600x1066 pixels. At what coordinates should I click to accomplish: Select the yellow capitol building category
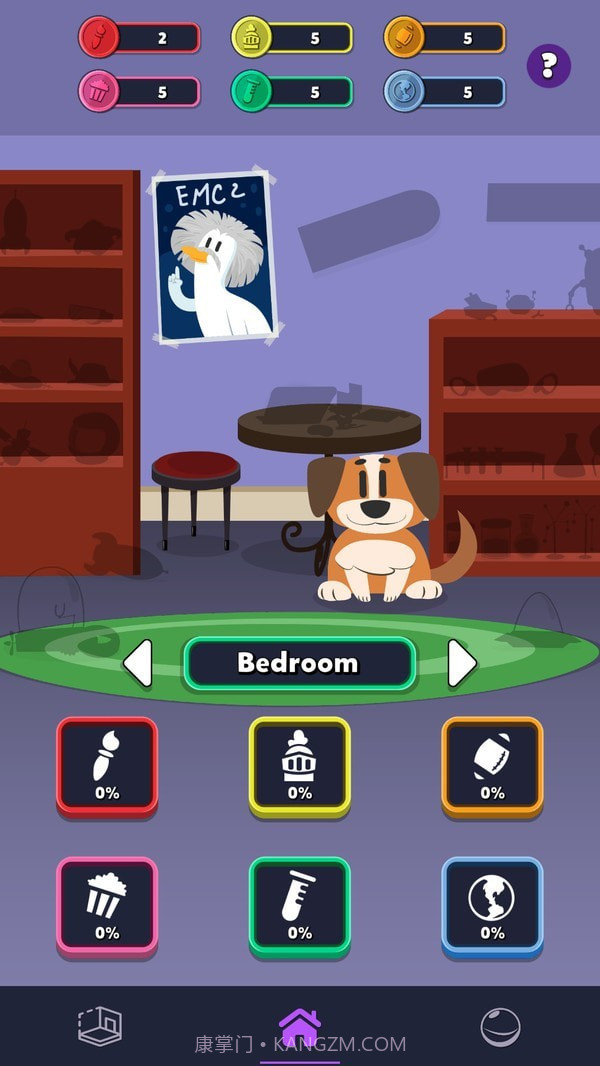click(300, 766)
